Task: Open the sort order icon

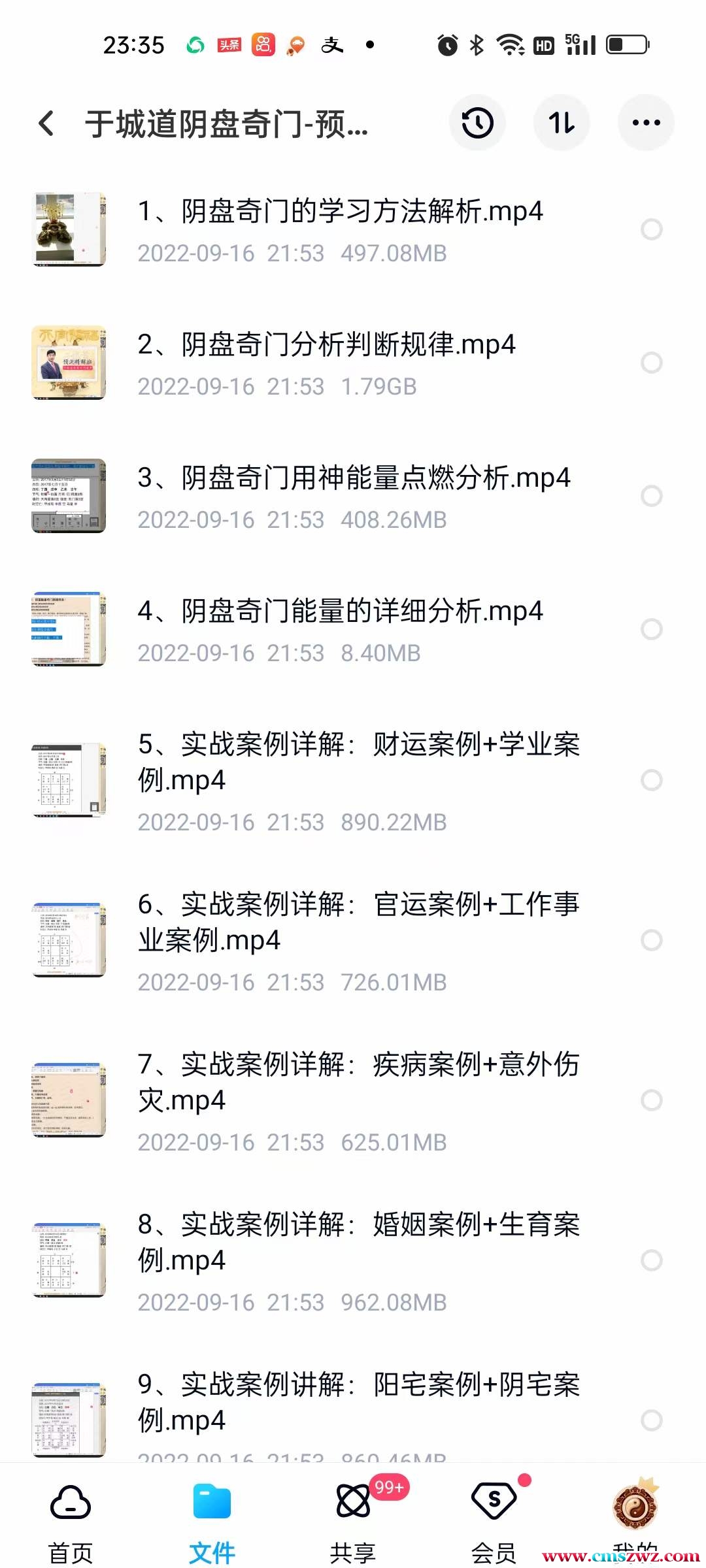Action: tap(562, 123)
